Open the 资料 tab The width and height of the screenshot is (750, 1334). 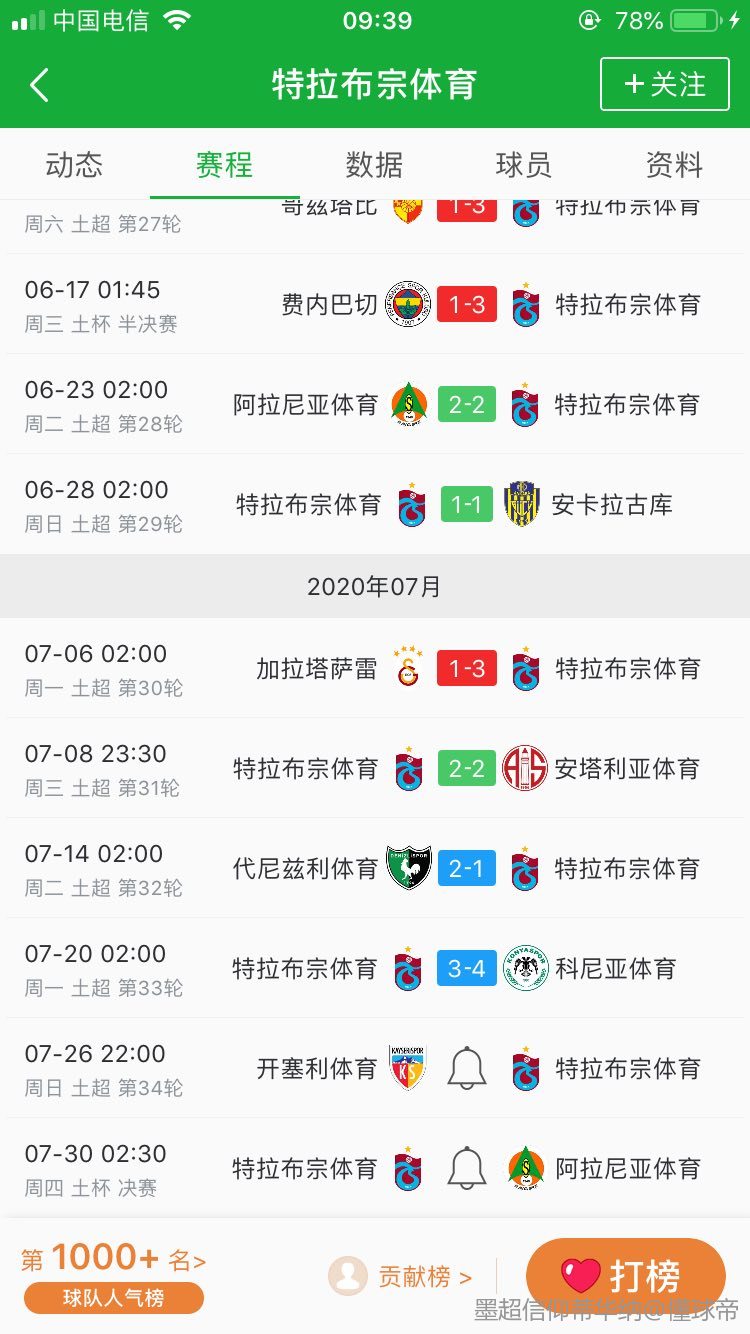point(674,165)
